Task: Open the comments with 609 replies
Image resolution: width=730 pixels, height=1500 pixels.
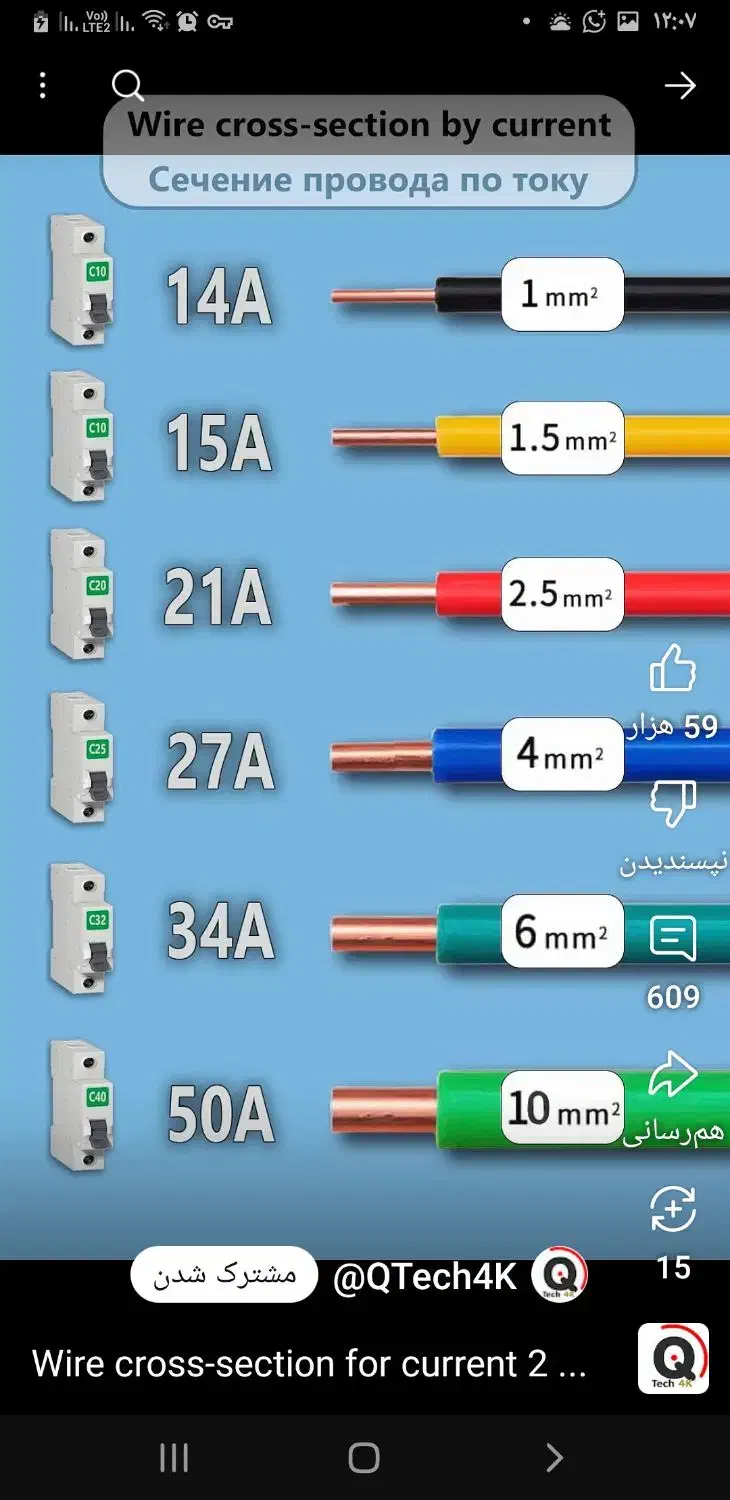Action: coord(673,940)
